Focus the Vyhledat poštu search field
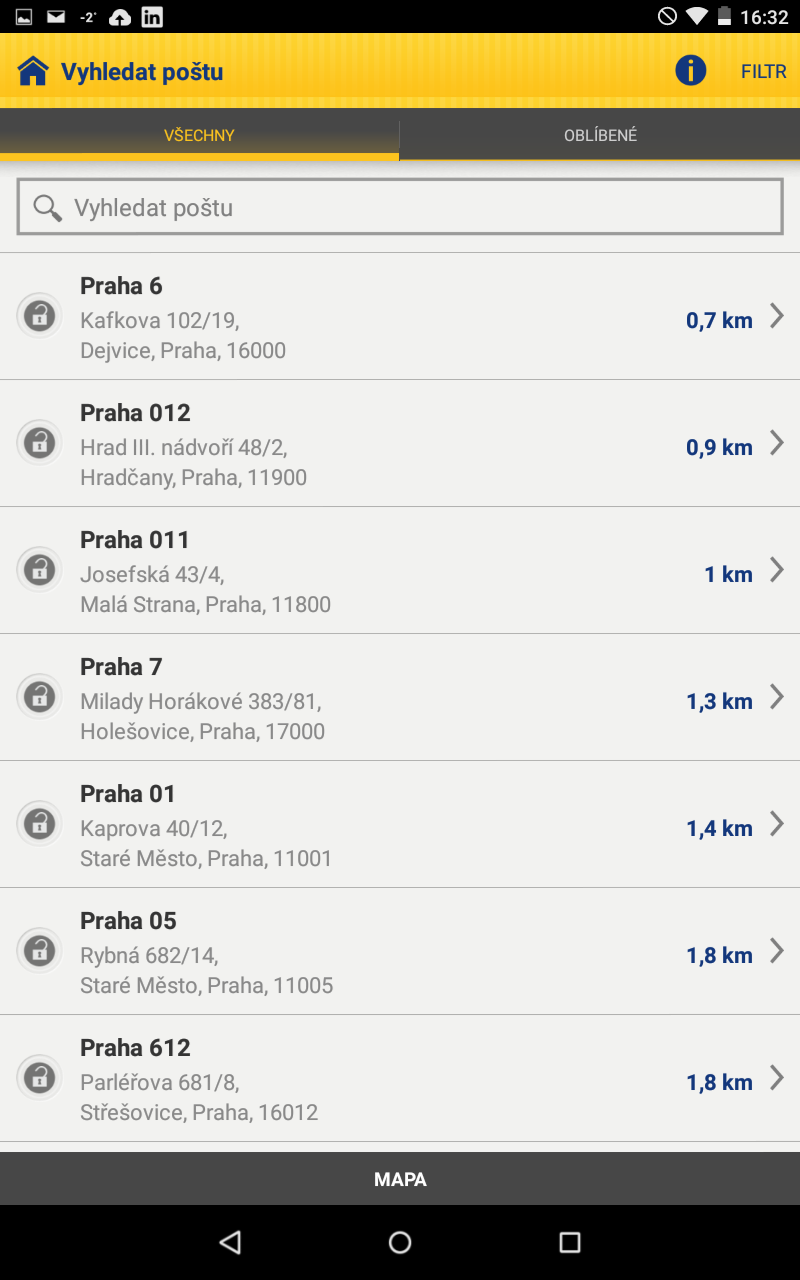800x1280 pixels. point(400,207)
